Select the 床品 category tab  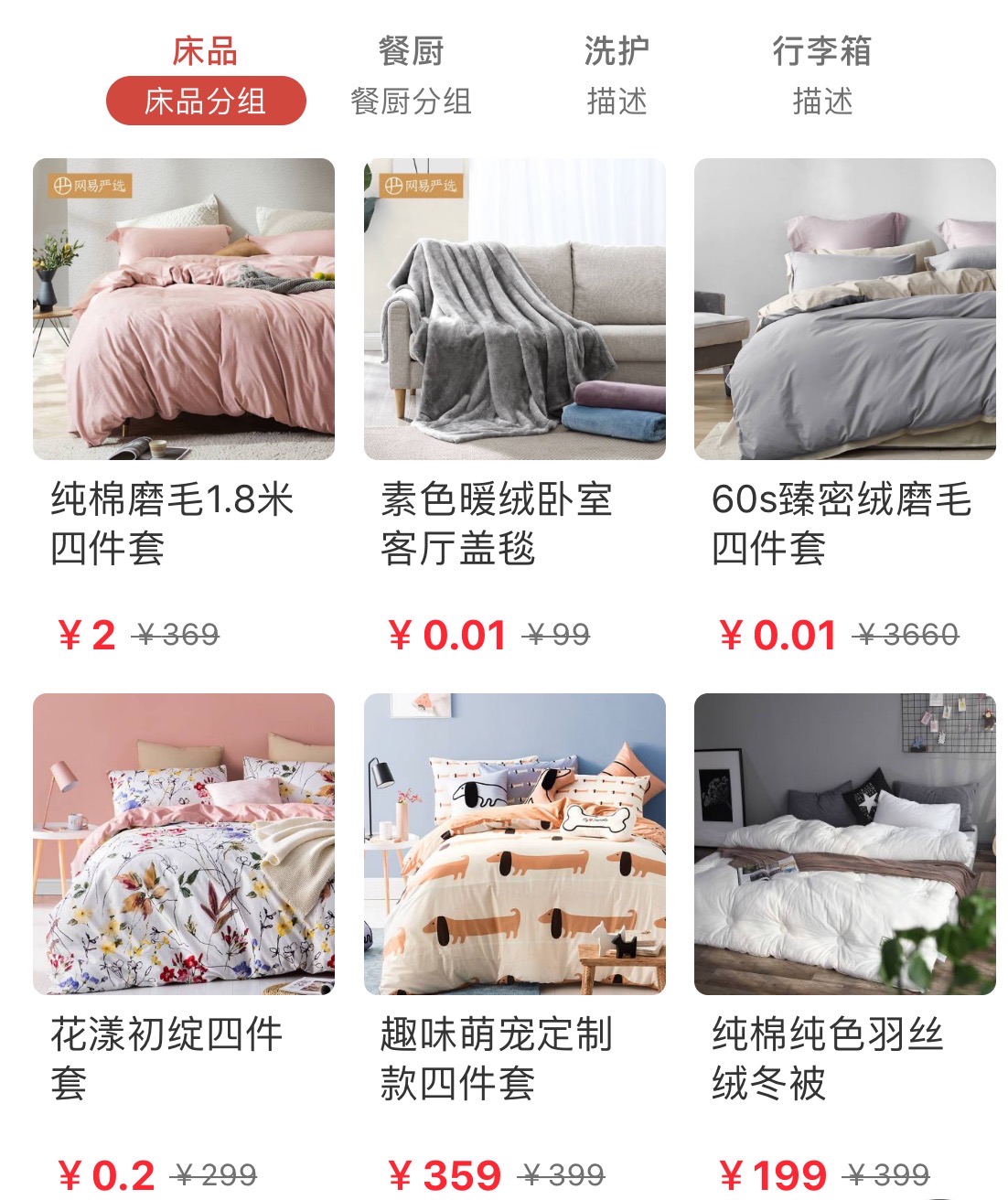click(x=205, y=75)
